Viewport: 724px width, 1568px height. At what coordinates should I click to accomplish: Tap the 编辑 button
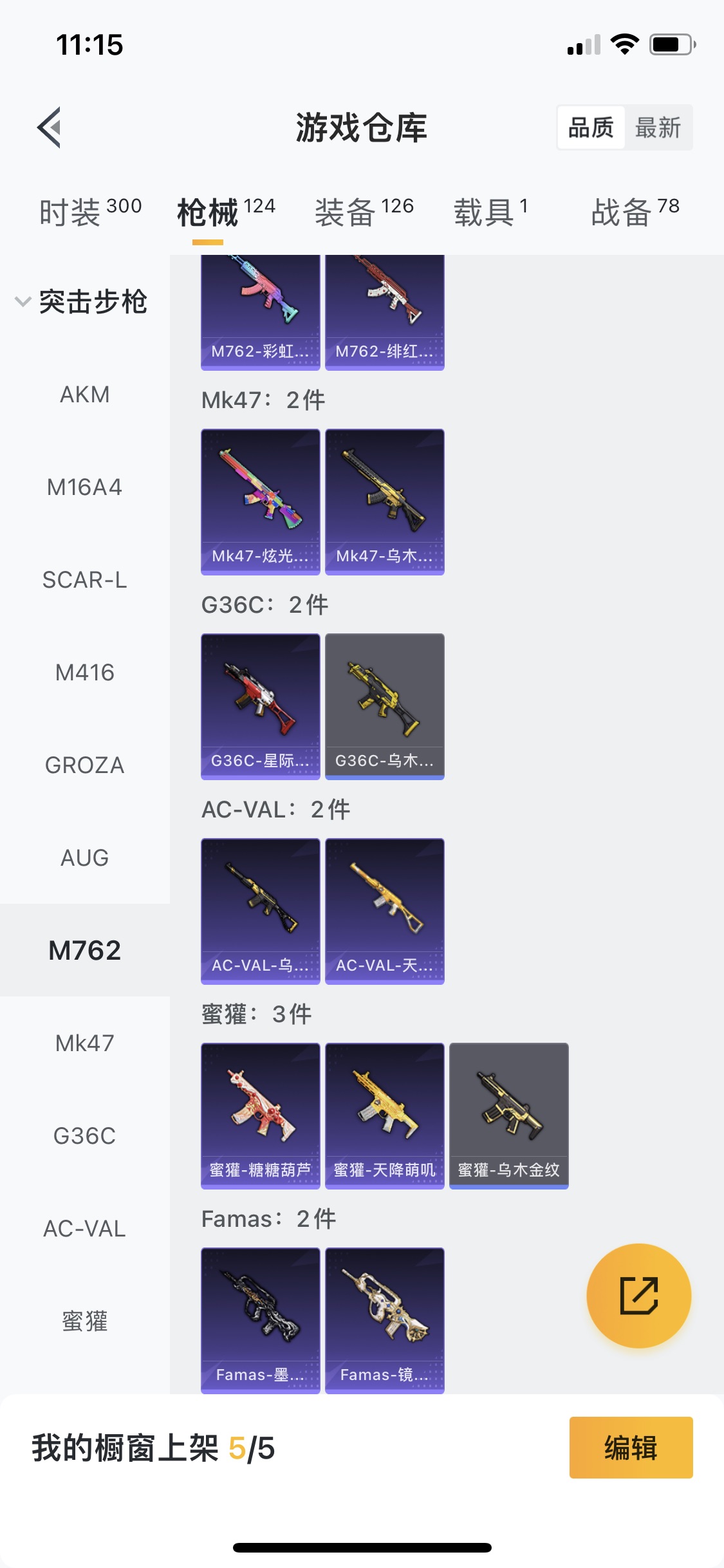[631, 1447]
